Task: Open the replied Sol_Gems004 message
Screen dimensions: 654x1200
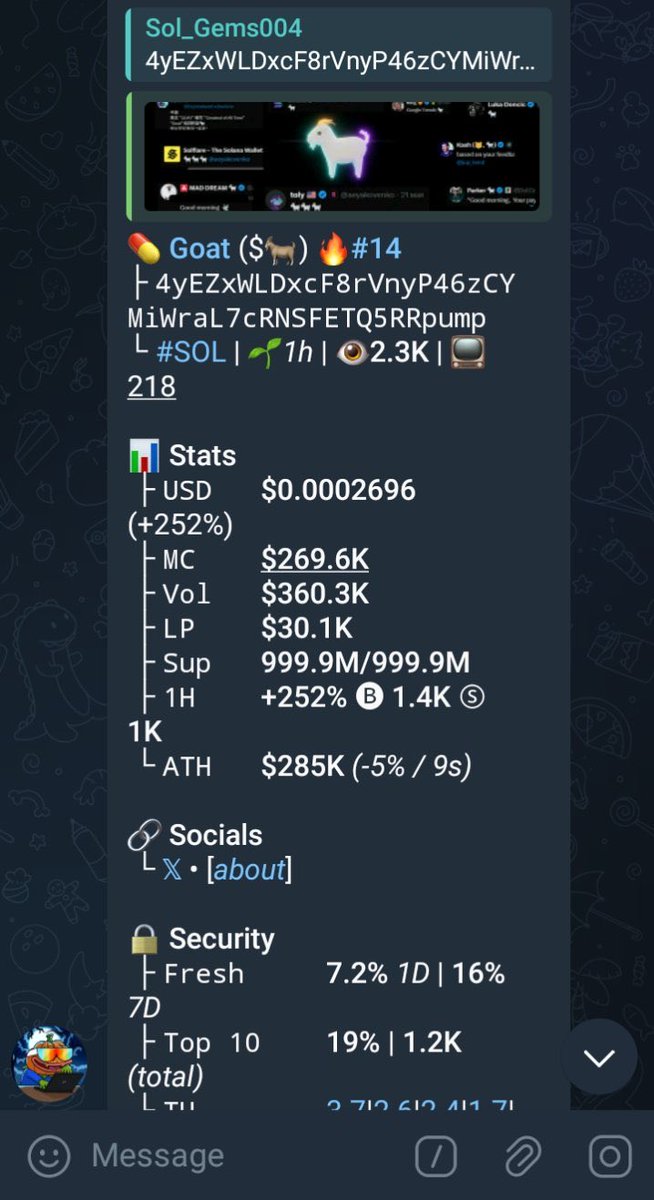Action: [x=340, y=44]
